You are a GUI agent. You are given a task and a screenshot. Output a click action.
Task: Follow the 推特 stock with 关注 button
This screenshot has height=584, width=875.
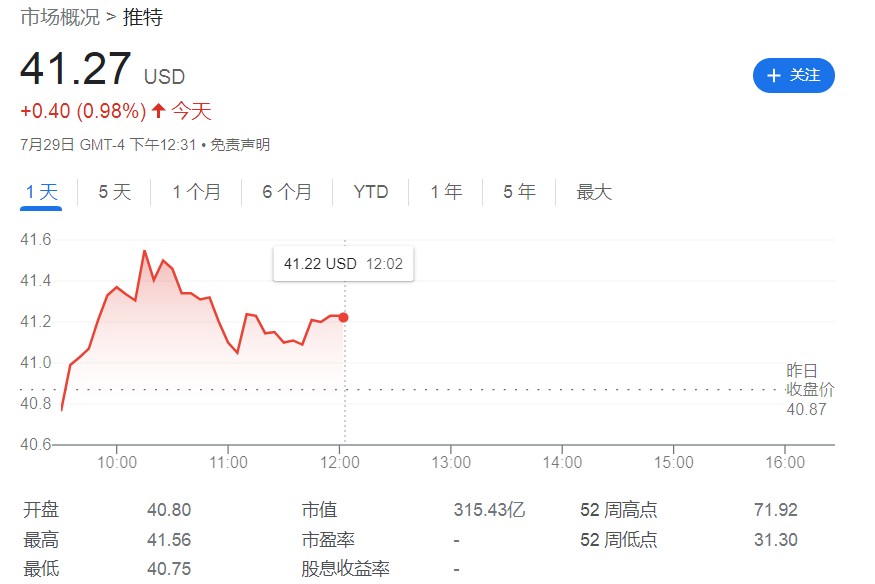click(793, 76)
